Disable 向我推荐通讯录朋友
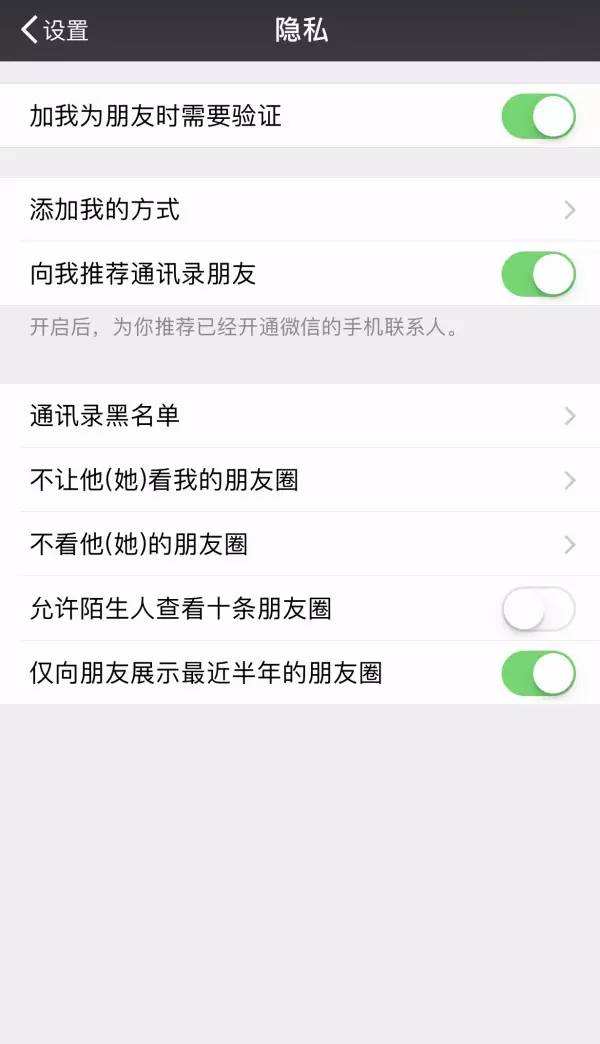 (x=538, y=274)
